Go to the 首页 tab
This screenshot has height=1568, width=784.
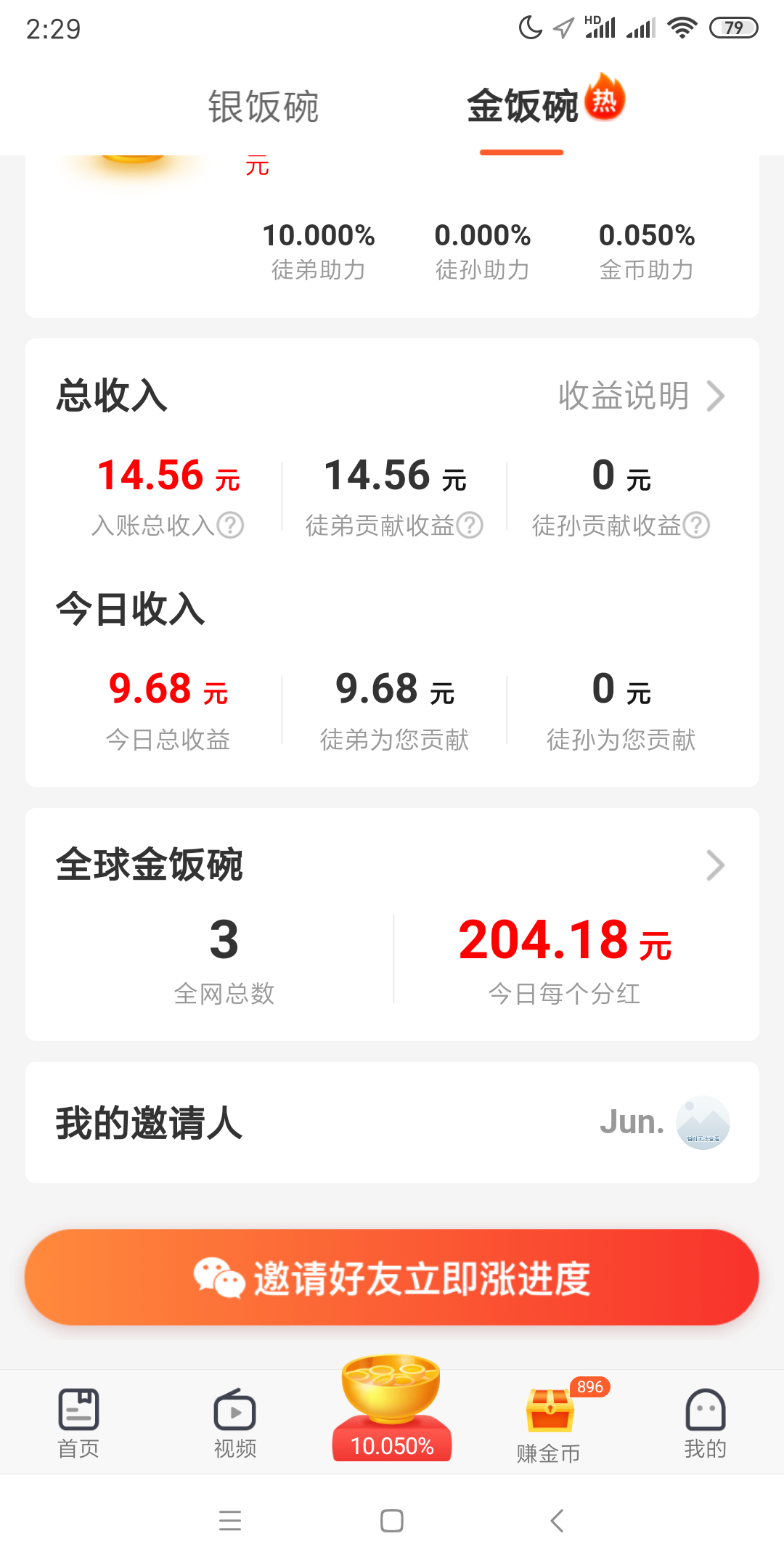(78, 1423)
